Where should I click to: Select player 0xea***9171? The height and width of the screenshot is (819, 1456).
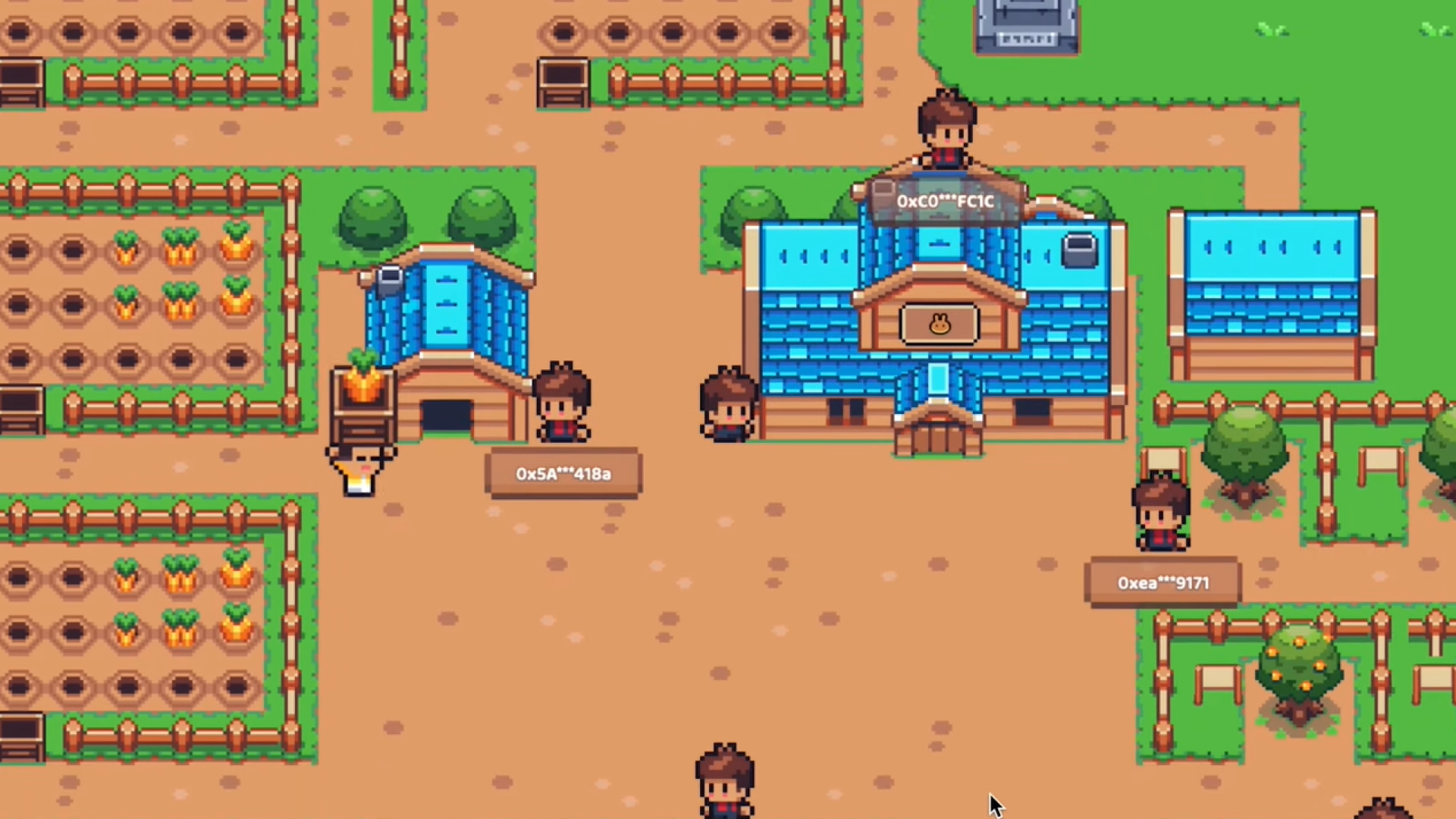[x=1161, y=514]
